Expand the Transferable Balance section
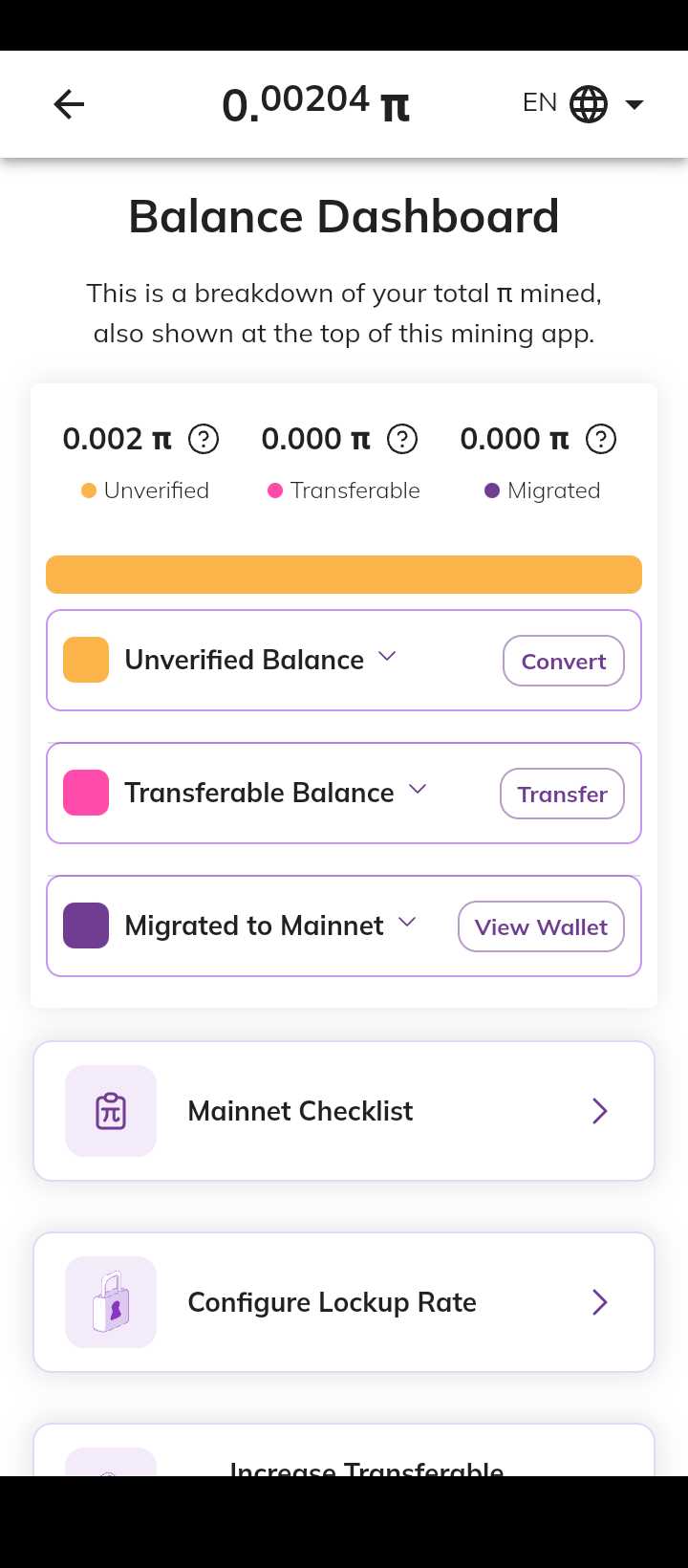This screenshot has width=688, height=1568. [418, 790]
